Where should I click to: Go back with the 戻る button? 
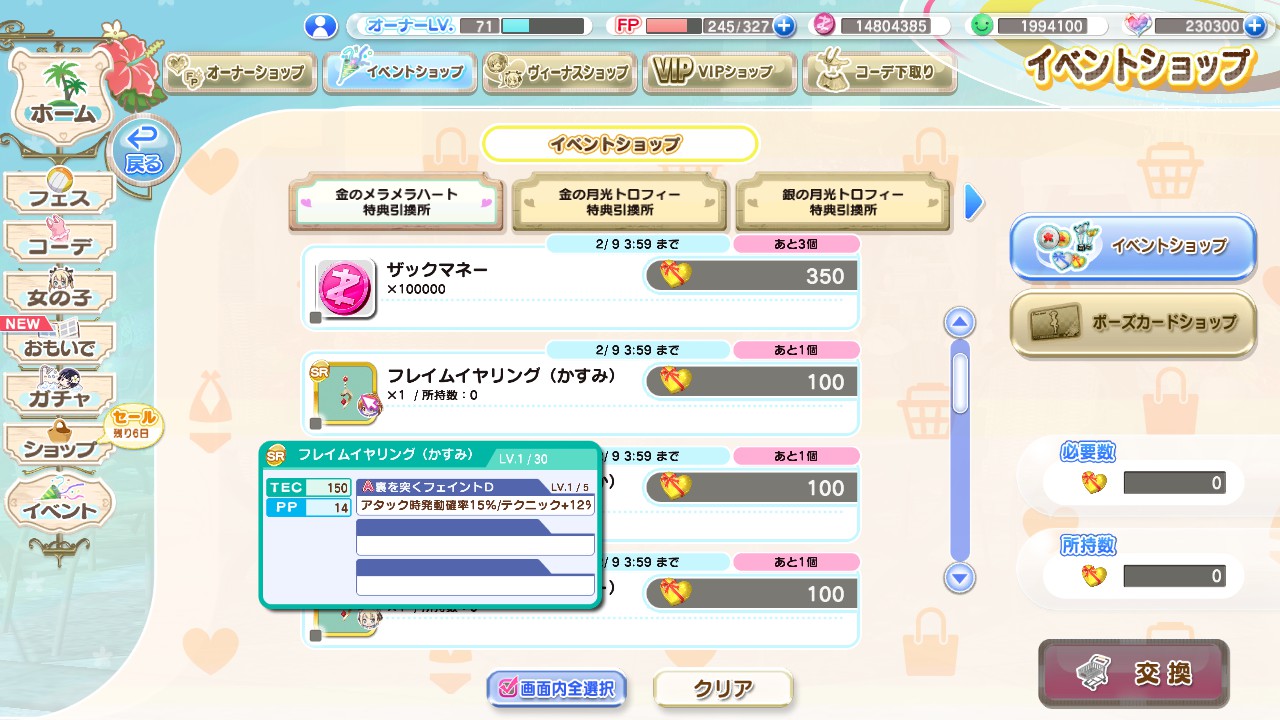(143, 152)
